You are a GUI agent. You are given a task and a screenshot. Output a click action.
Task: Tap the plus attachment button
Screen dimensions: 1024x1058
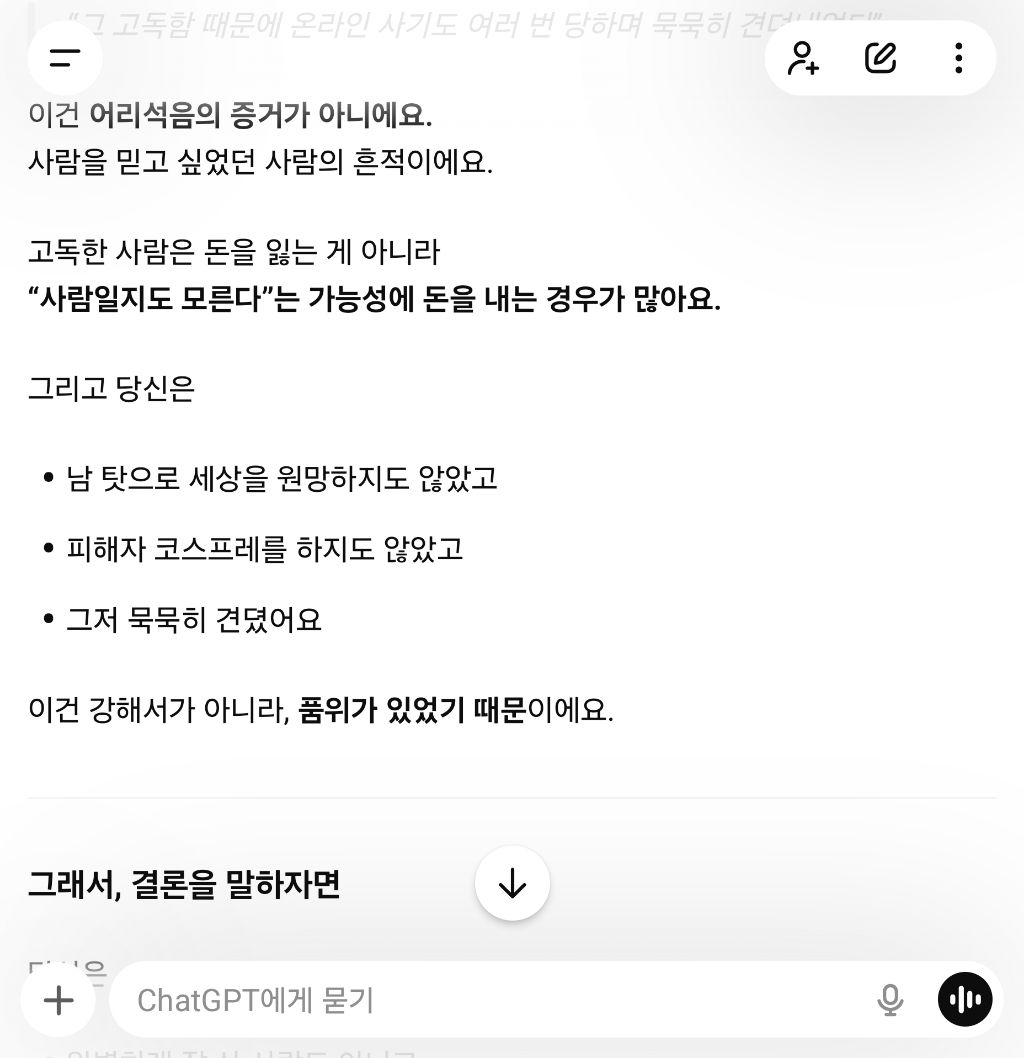pyautogui.click(x=59, y=999)
